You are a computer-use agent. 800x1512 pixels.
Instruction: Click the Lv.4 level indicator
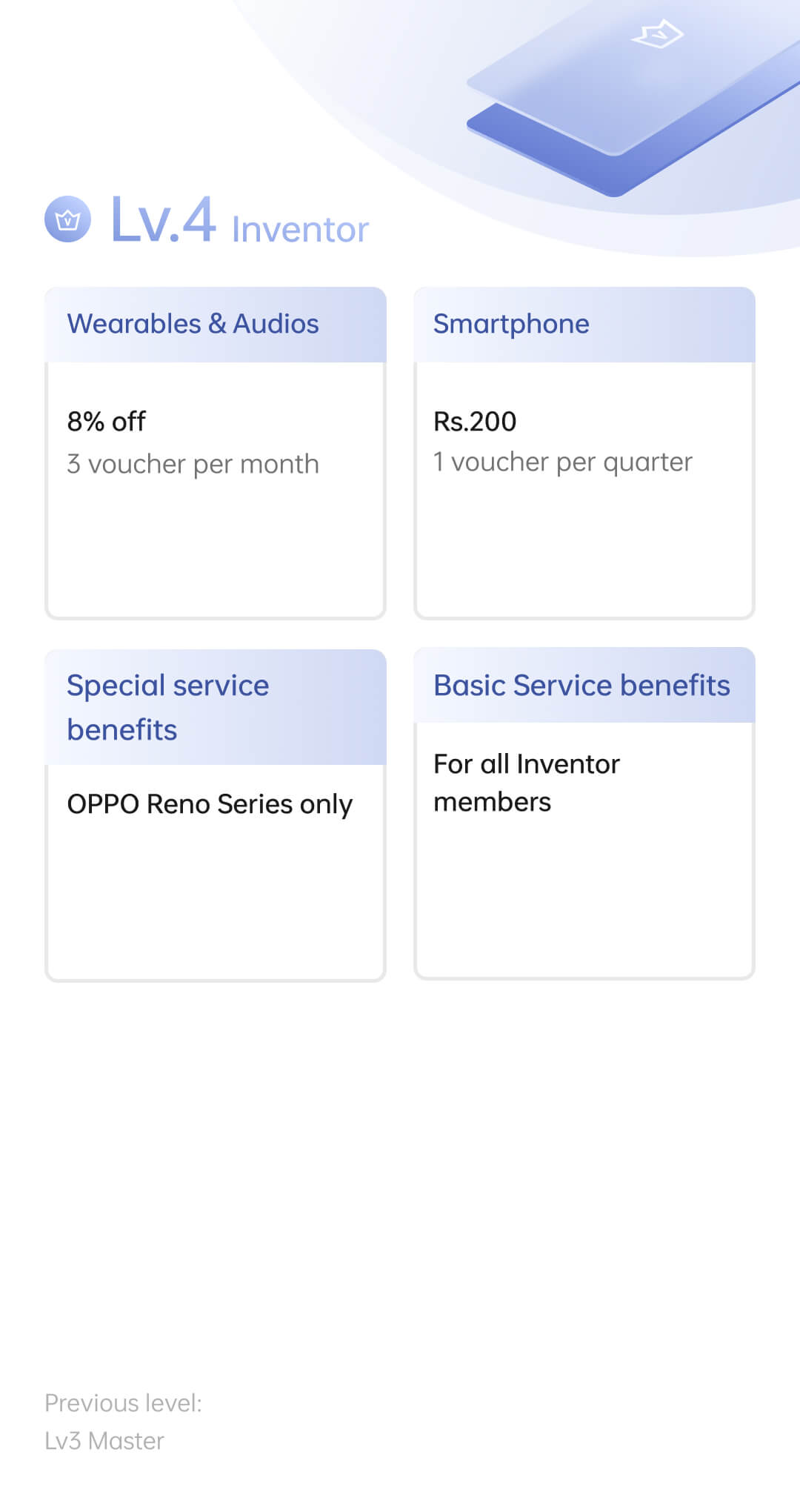[160, 222]
